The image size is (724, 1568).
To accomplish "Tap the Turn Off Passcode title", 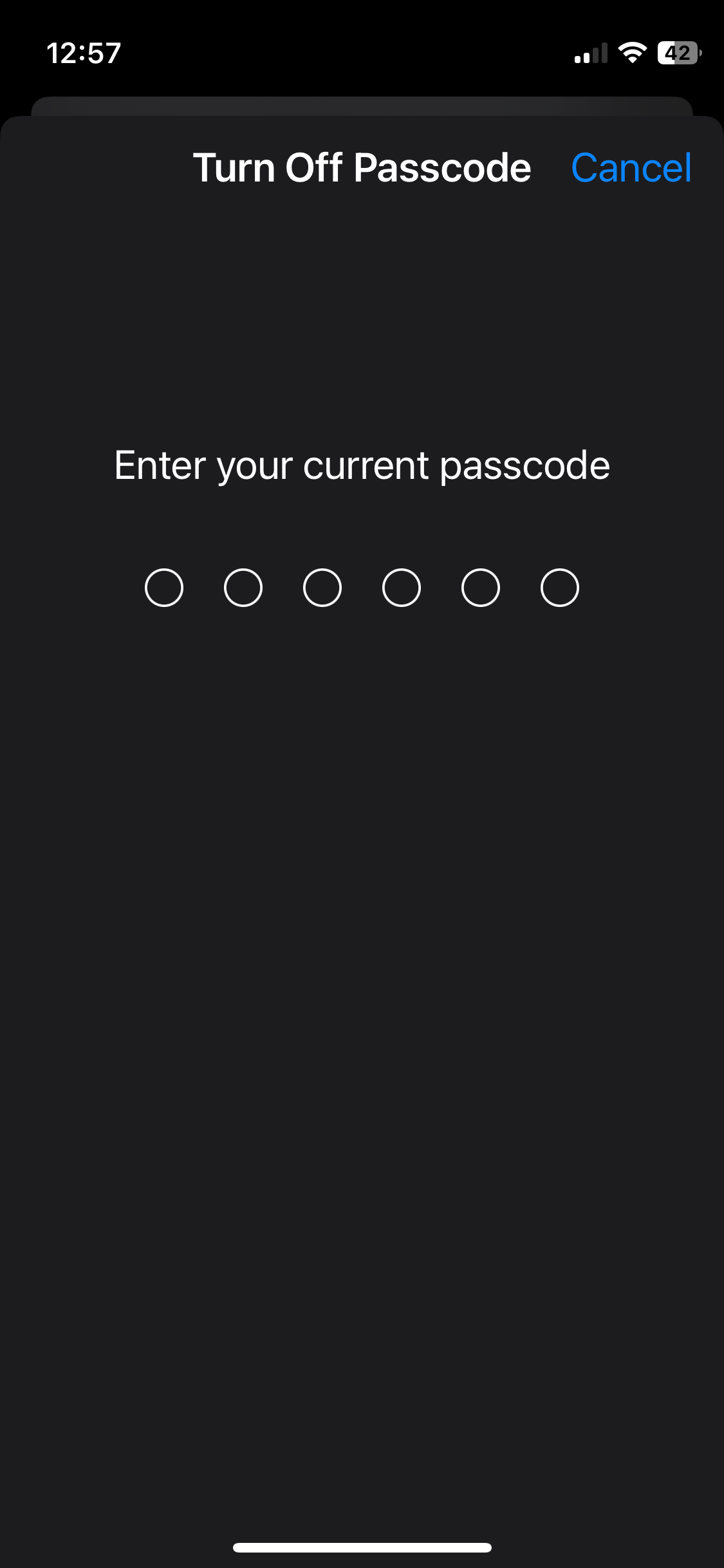I will (362, 167).
